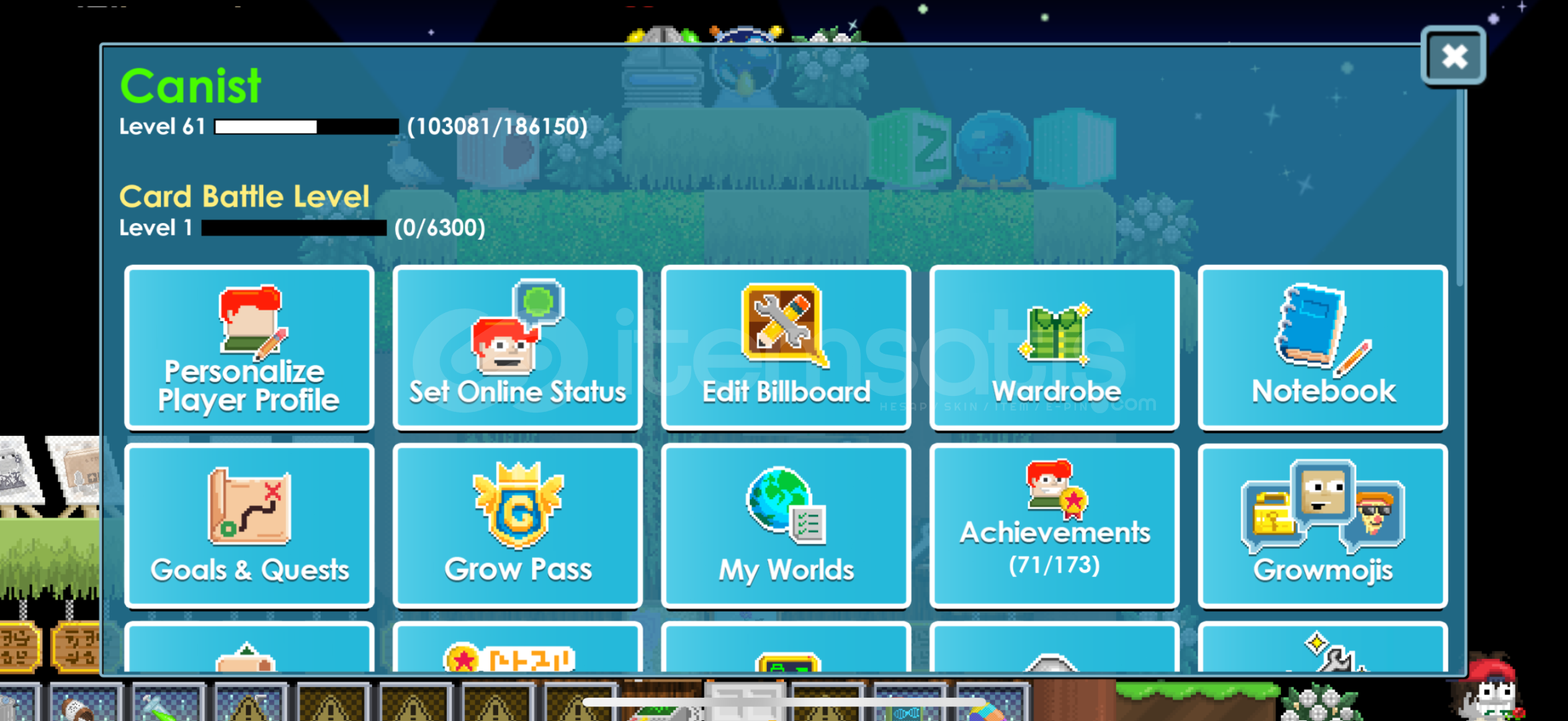
Task: Open the Wardrobe
Action: tap(1054, 347)
